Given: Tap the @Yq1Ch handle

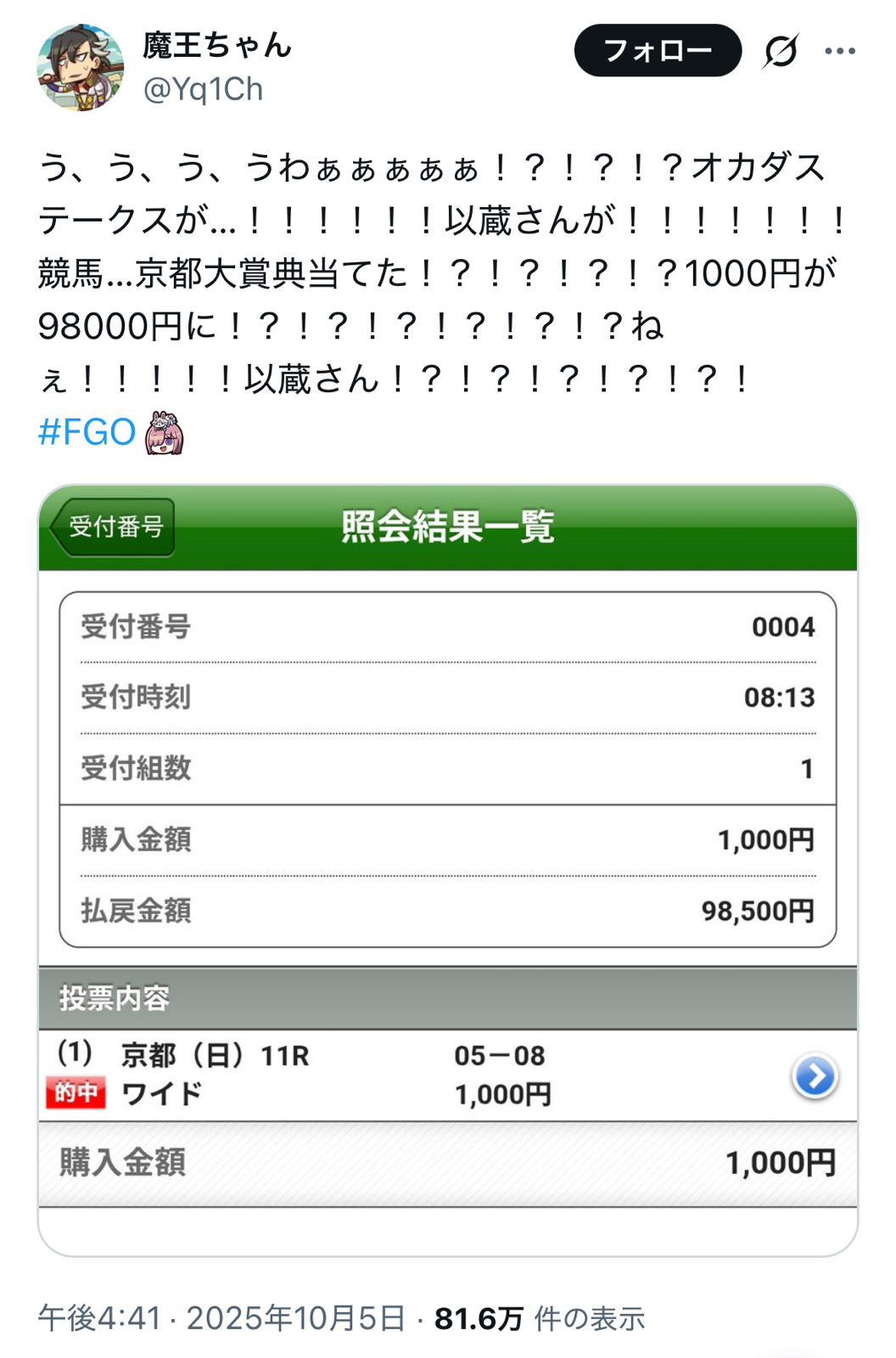Looking at the screenshot, I should click(x=204, y=89).
